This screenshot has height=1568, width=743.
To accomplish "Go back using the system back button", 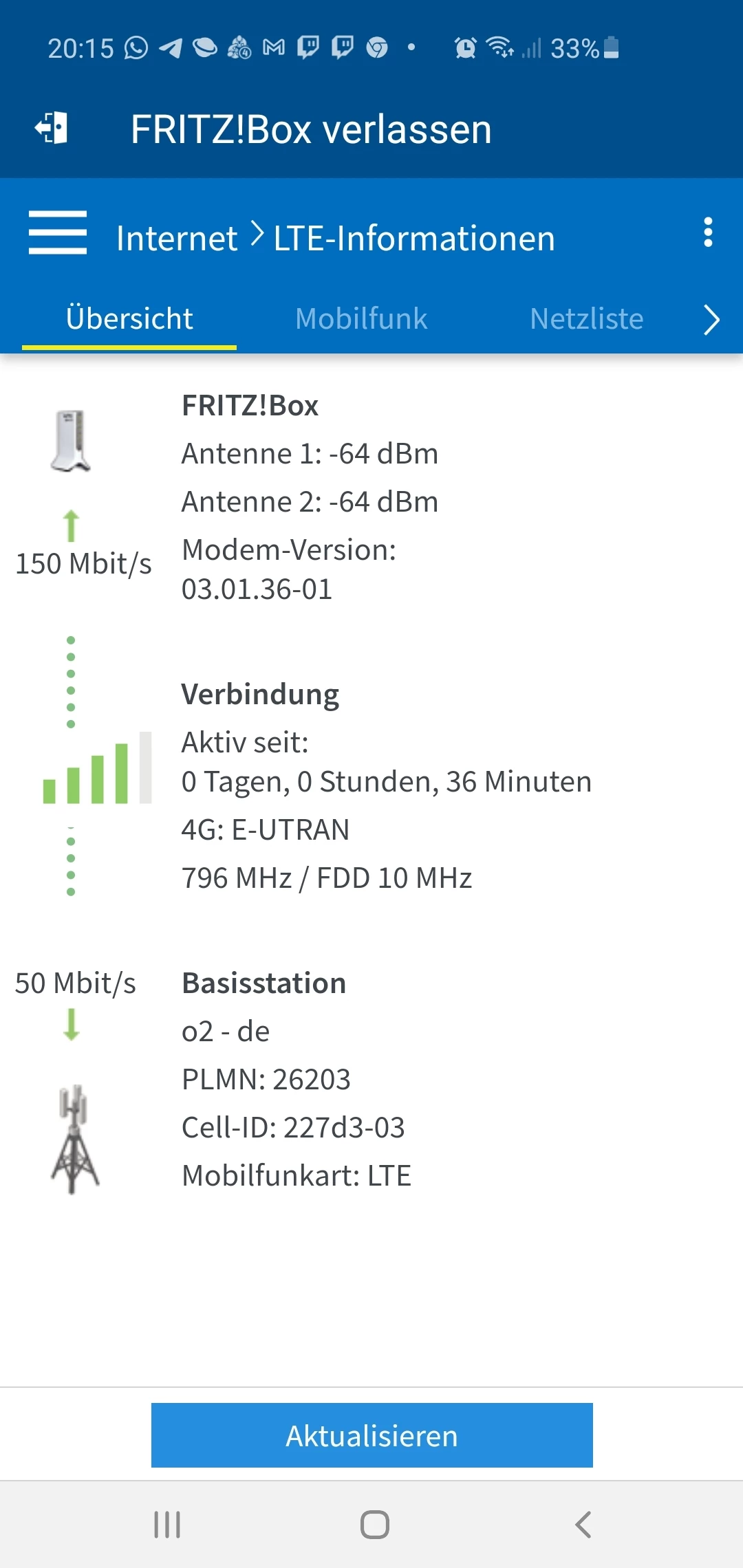I will [x=583, y=1525].
